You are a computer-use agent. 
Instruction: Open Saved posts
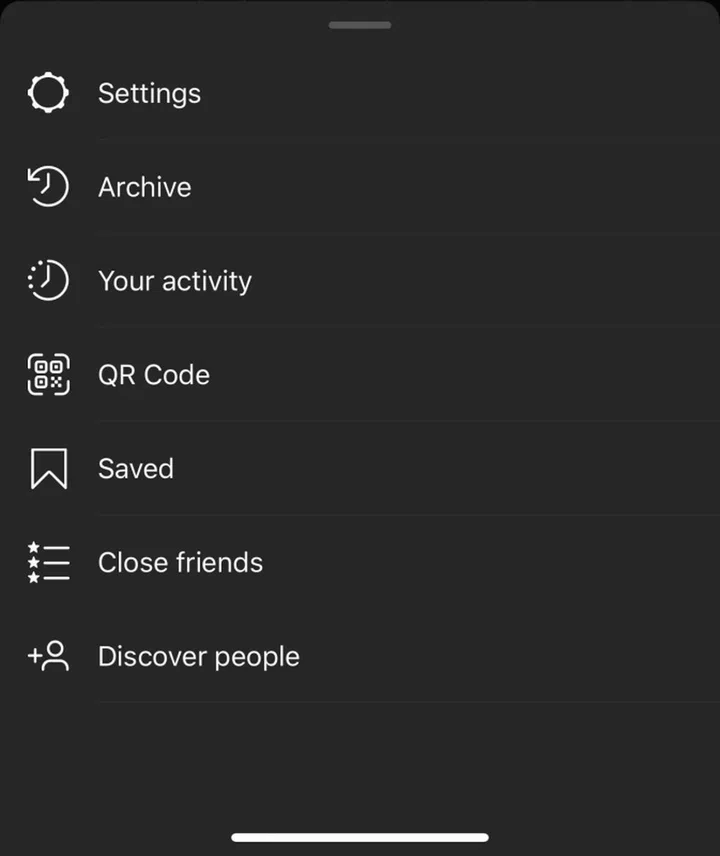(135, 469)
